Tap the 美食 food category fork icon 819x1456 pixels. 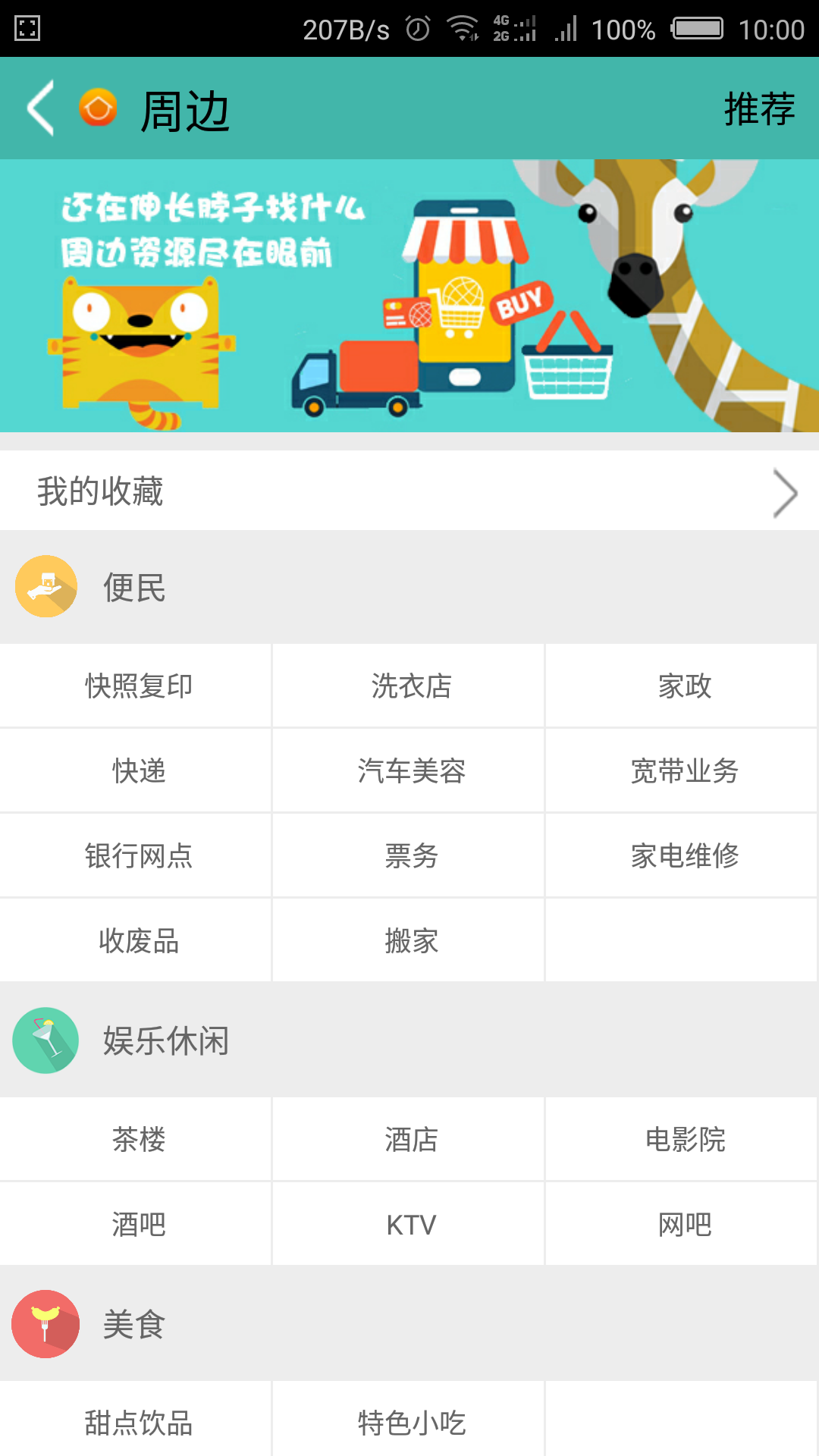point(45,1323)
